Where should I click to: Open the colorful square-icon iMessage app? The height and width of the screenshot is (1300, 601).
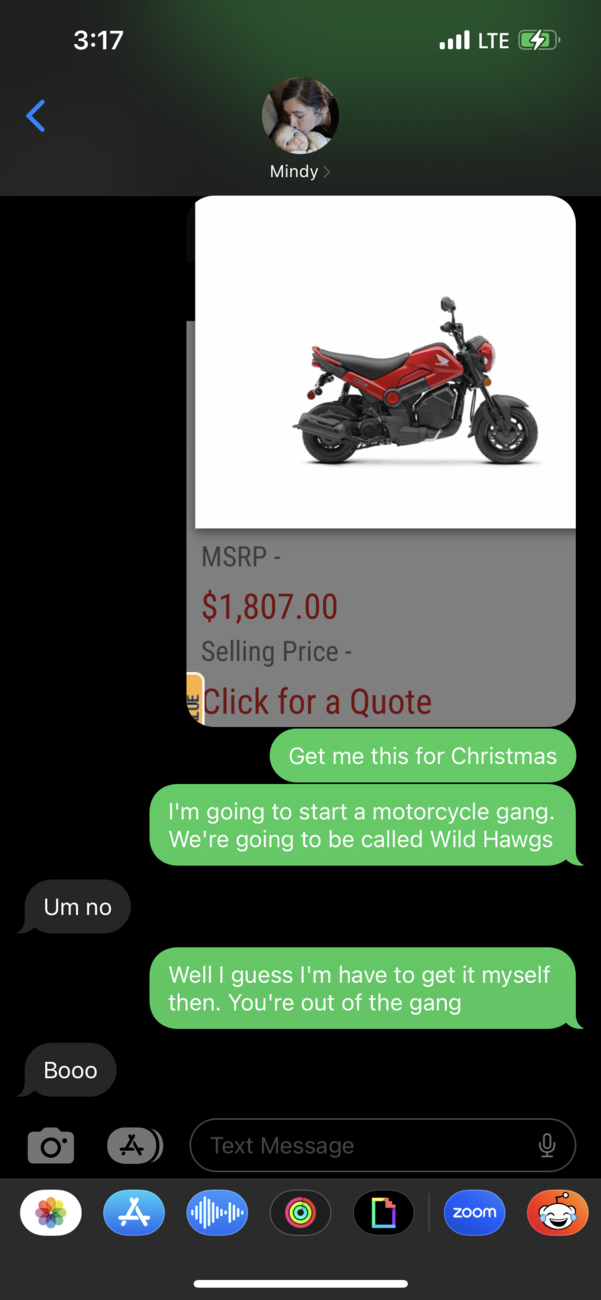(x=384, y=1213)
